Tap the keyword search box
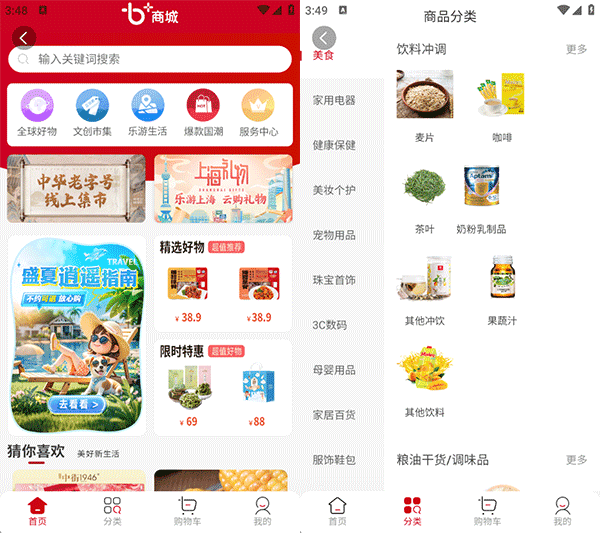 tap(150, 59)
